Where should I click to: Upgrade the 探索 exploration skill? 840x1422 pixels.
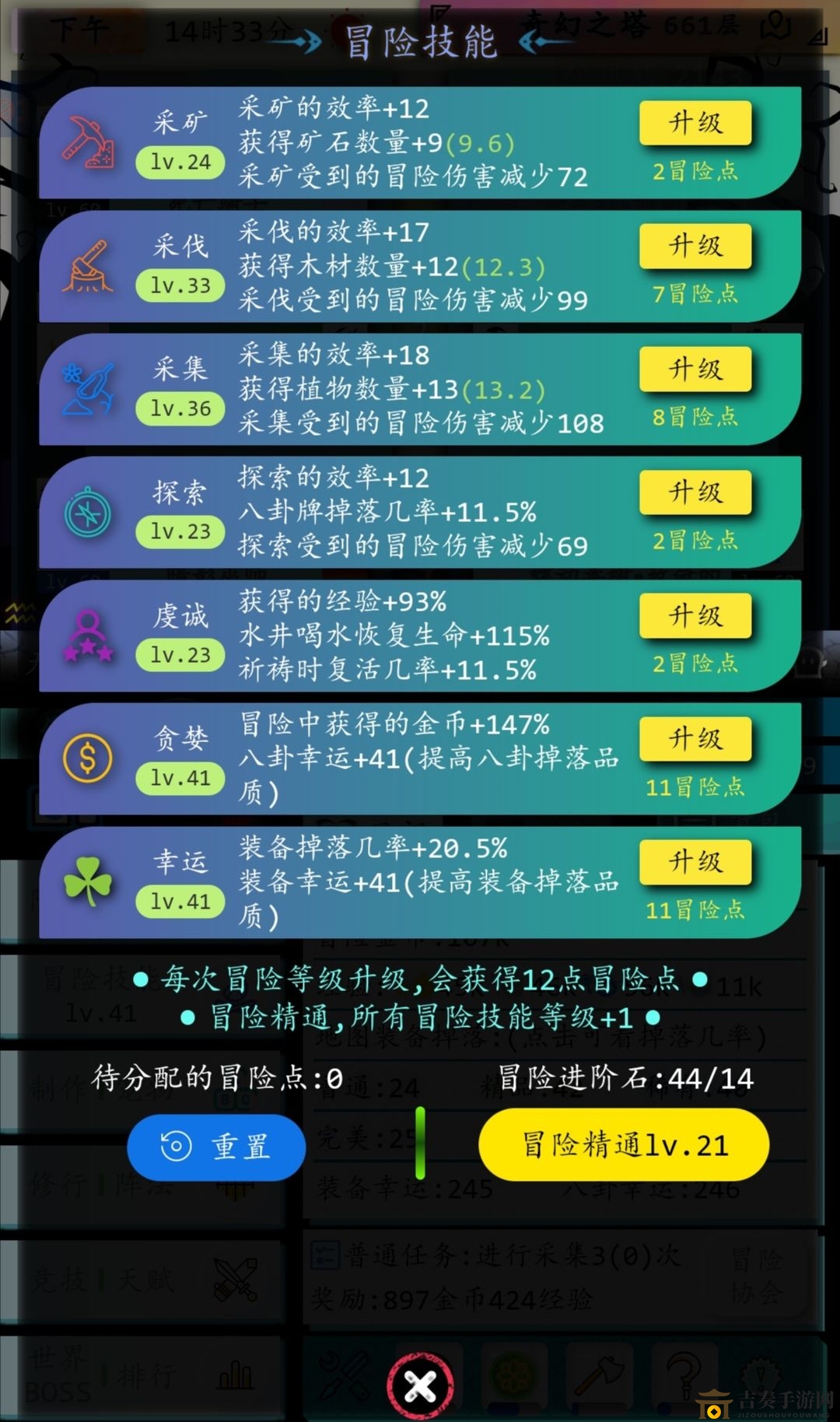tap(695, 492)
